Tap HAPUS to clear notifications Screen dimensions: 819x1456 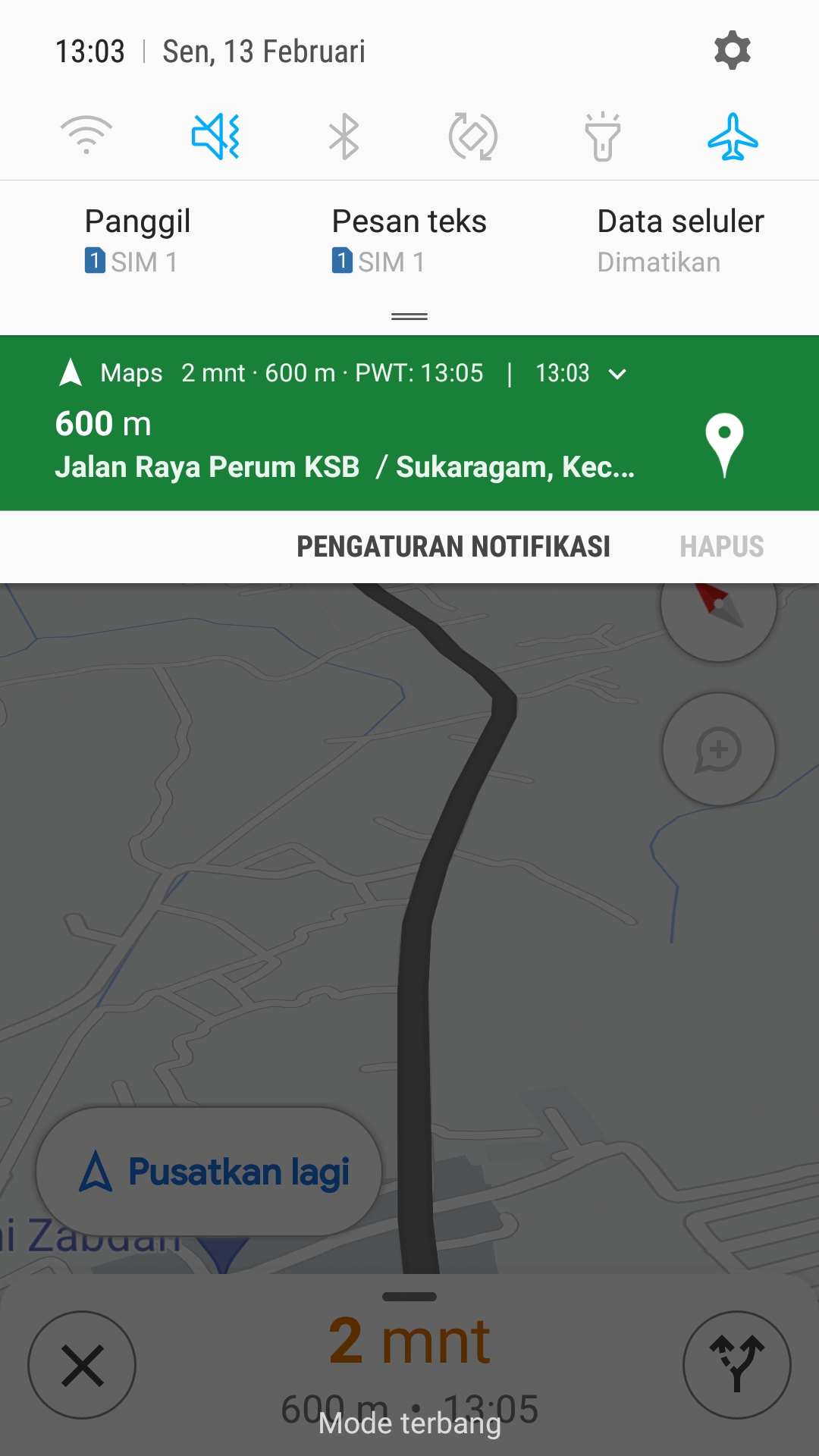click(721, 547)
